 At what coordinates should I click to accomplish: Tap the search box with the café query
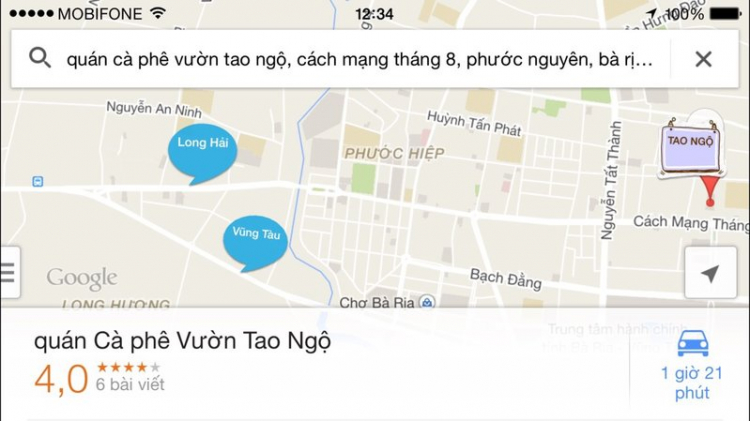coord(360,59)
